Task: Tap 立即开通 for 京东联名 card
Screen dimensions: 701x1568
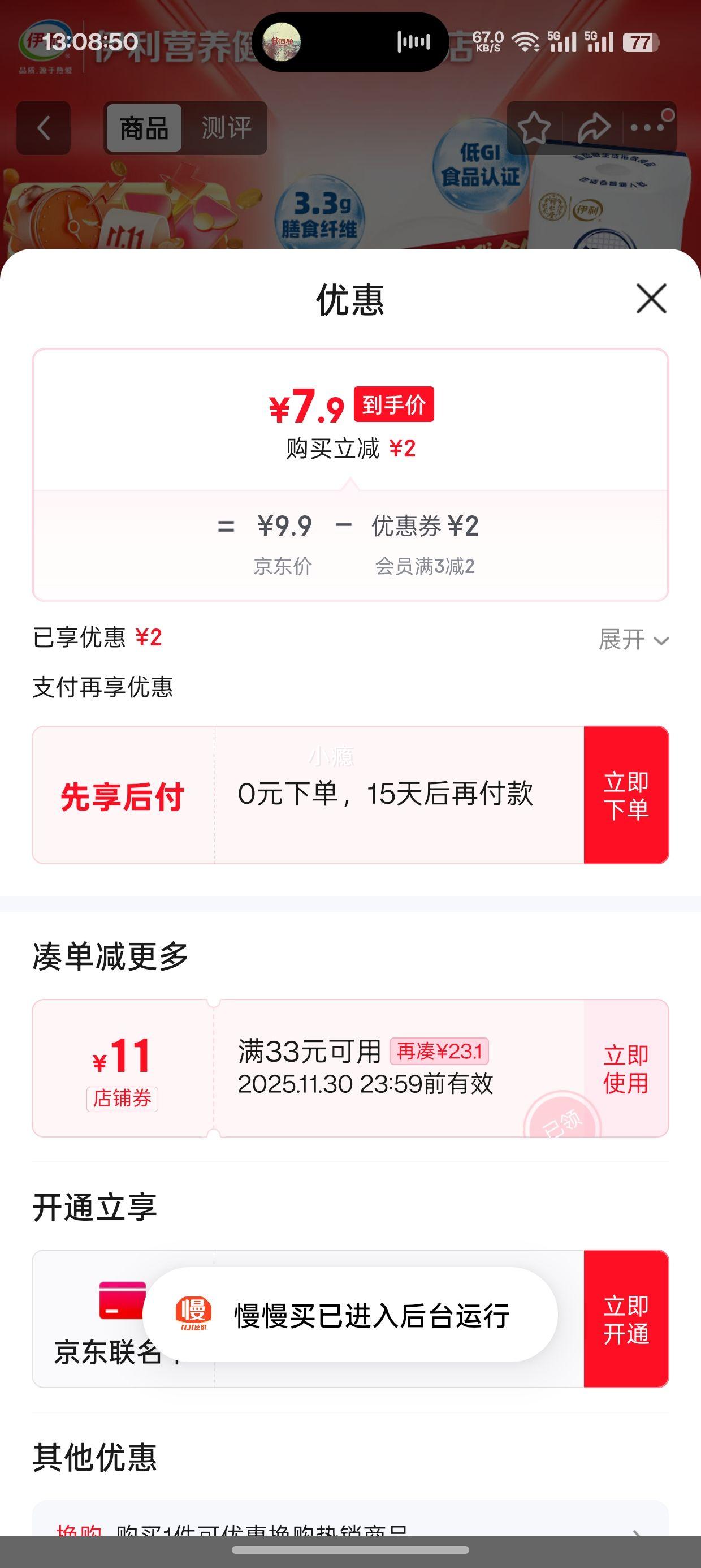Action: (x=626, y=1319)
